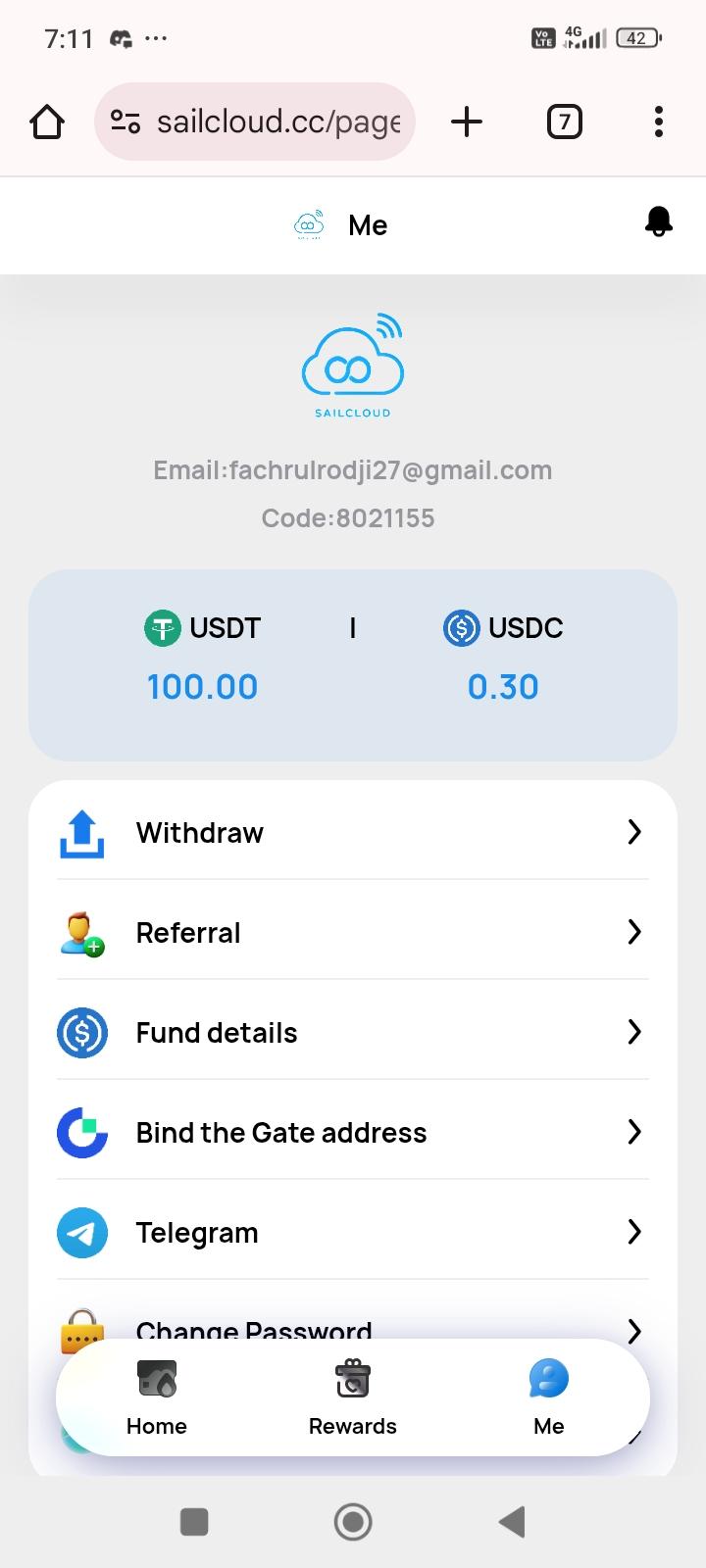Open the browser overflow menu
Screen dimensions: 706x1568
tap(659, 122)
